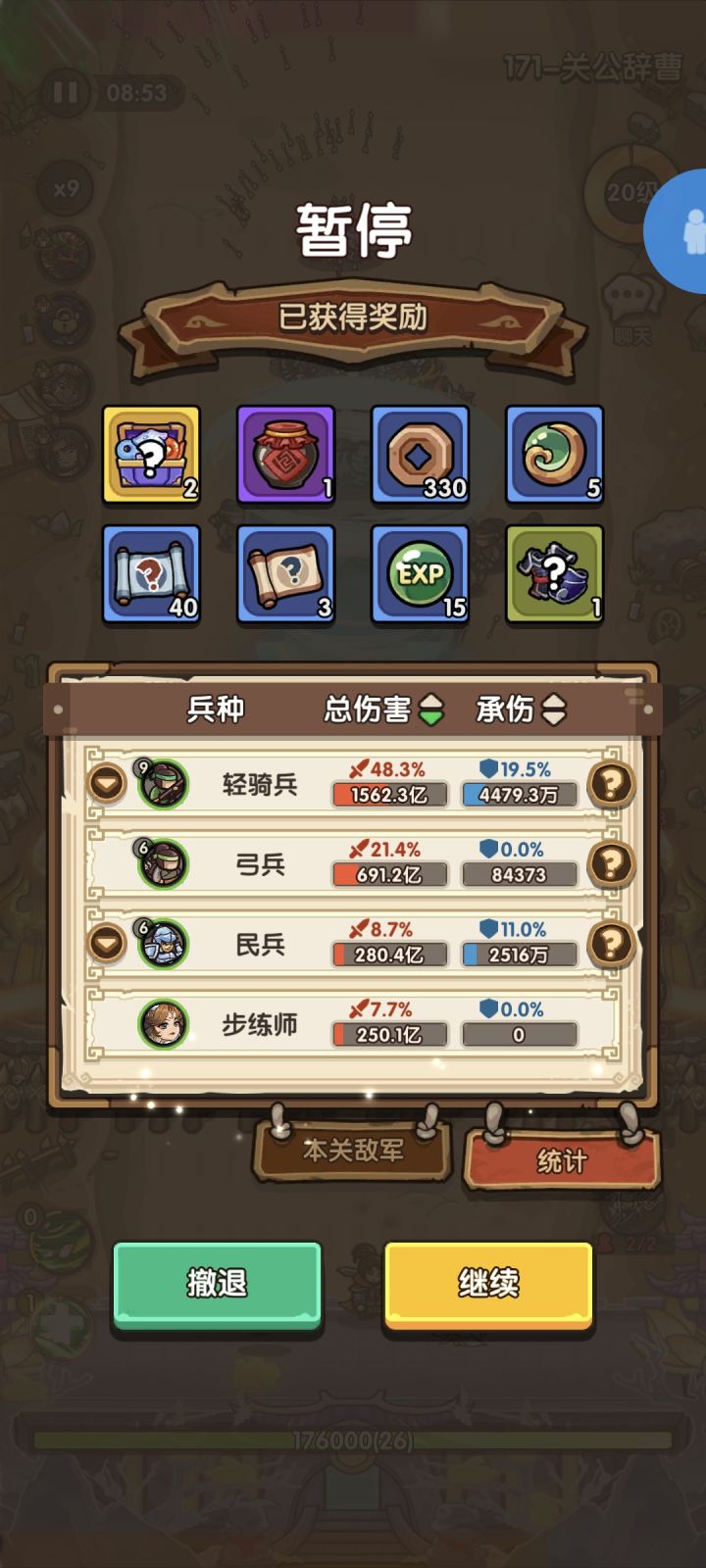
Task: Sort units by 承伤 damage-taken column
Action: click(x=518, y=710)
